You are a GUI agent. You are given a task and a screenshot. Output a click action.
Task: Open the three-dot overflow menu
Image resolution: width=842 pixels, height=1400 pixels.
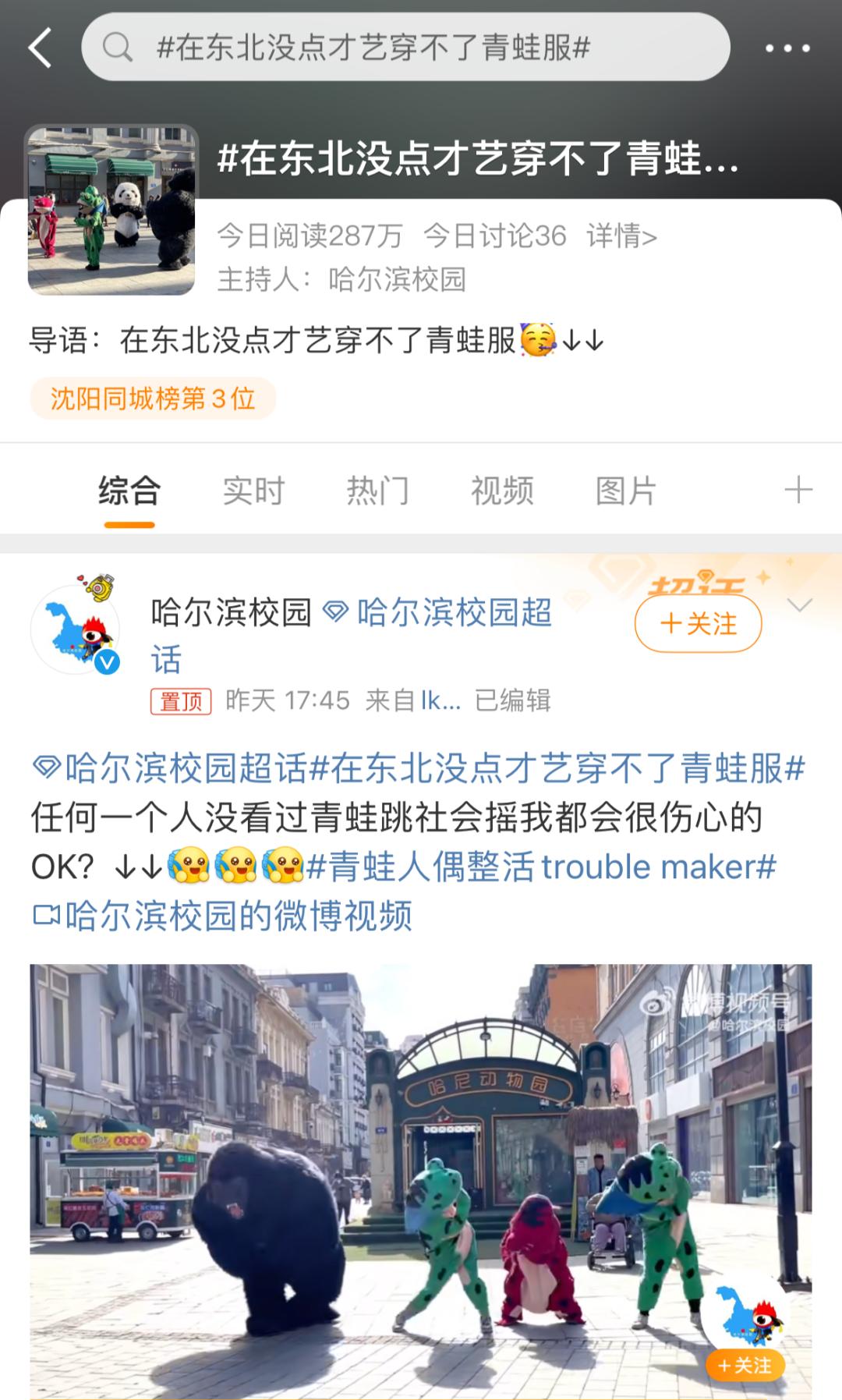pos(787,48)
